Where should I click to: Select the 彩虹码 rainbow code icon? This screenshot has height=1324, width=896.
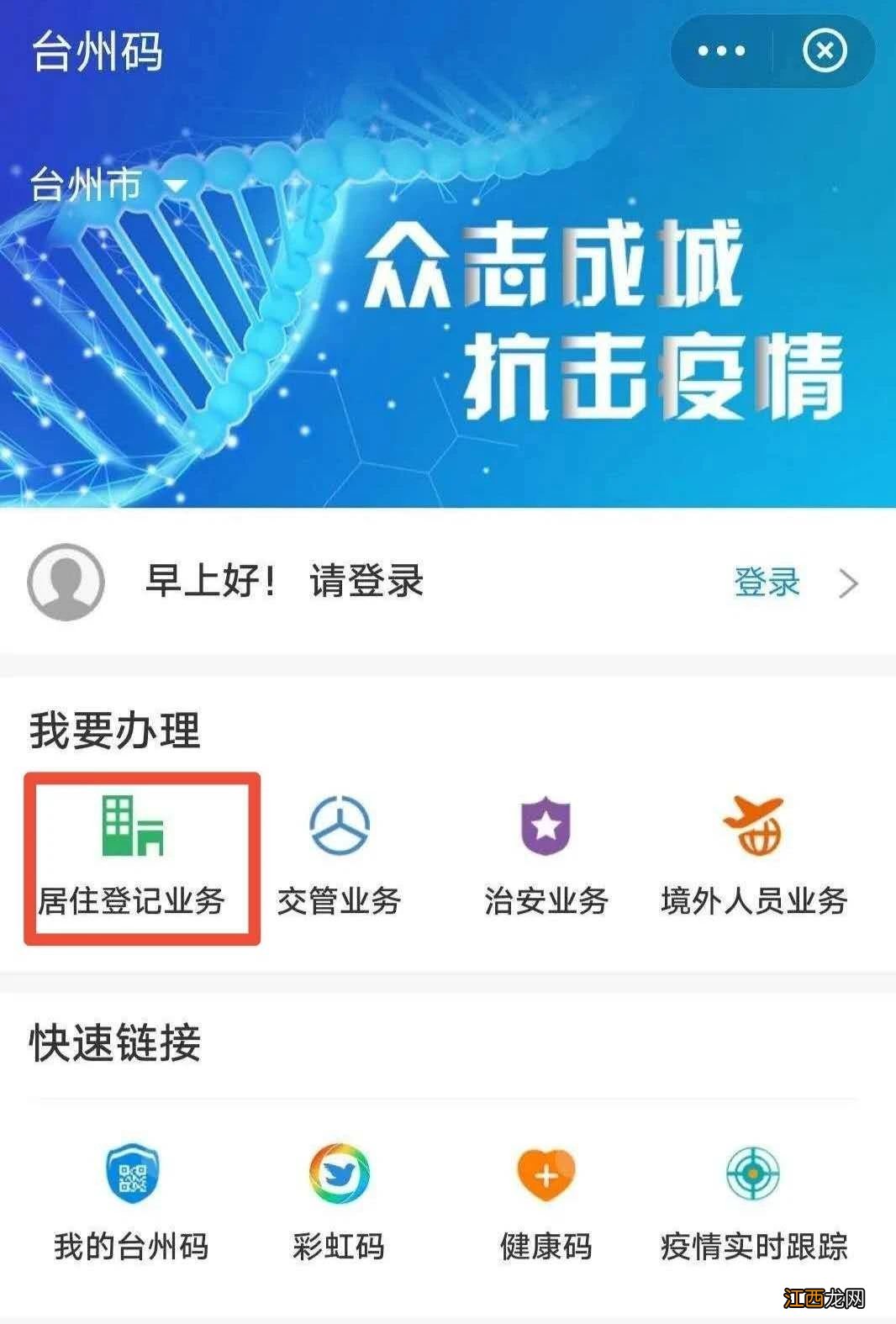[340, 1173]
